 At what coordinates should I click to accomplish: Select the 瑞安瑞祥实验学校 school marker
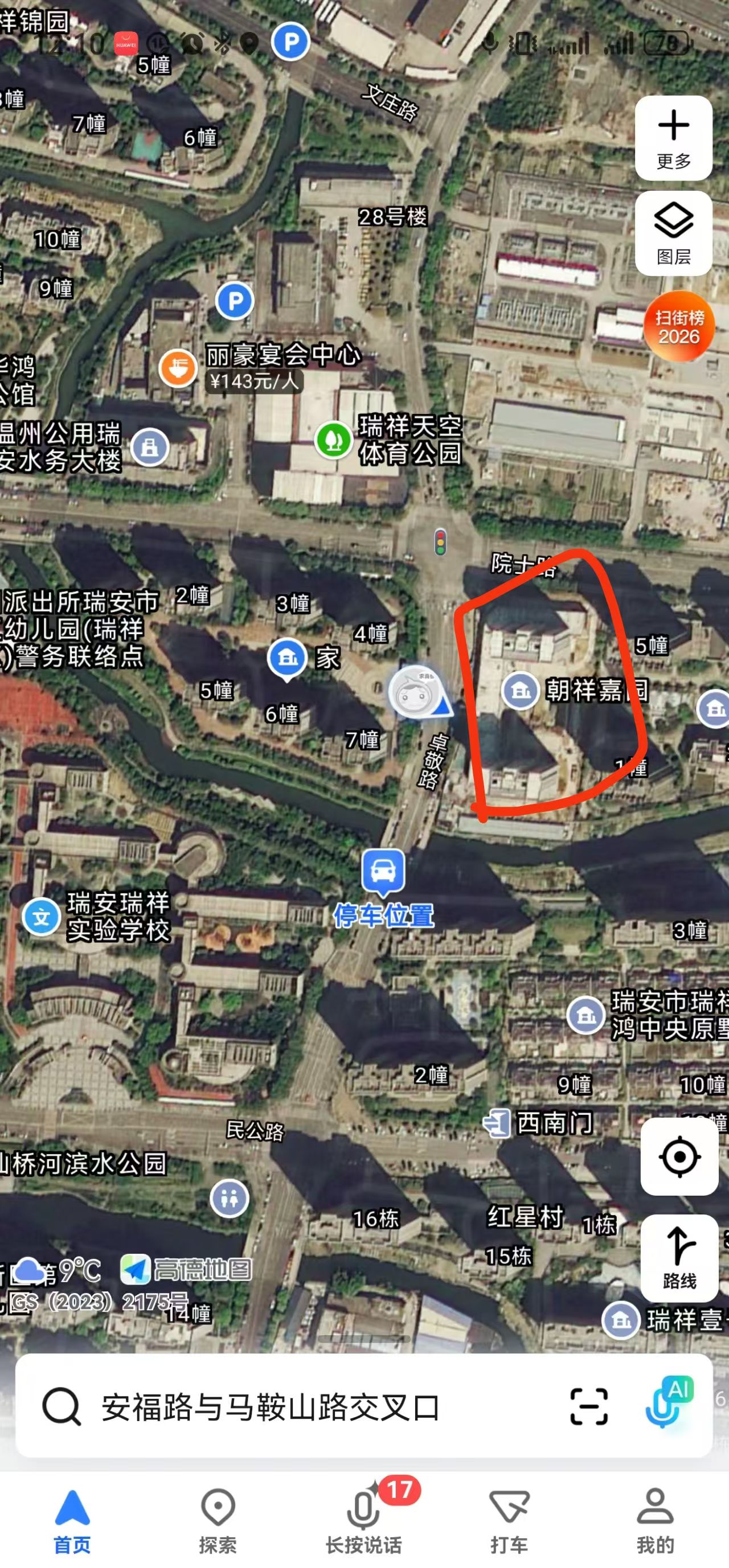(41, 917)
